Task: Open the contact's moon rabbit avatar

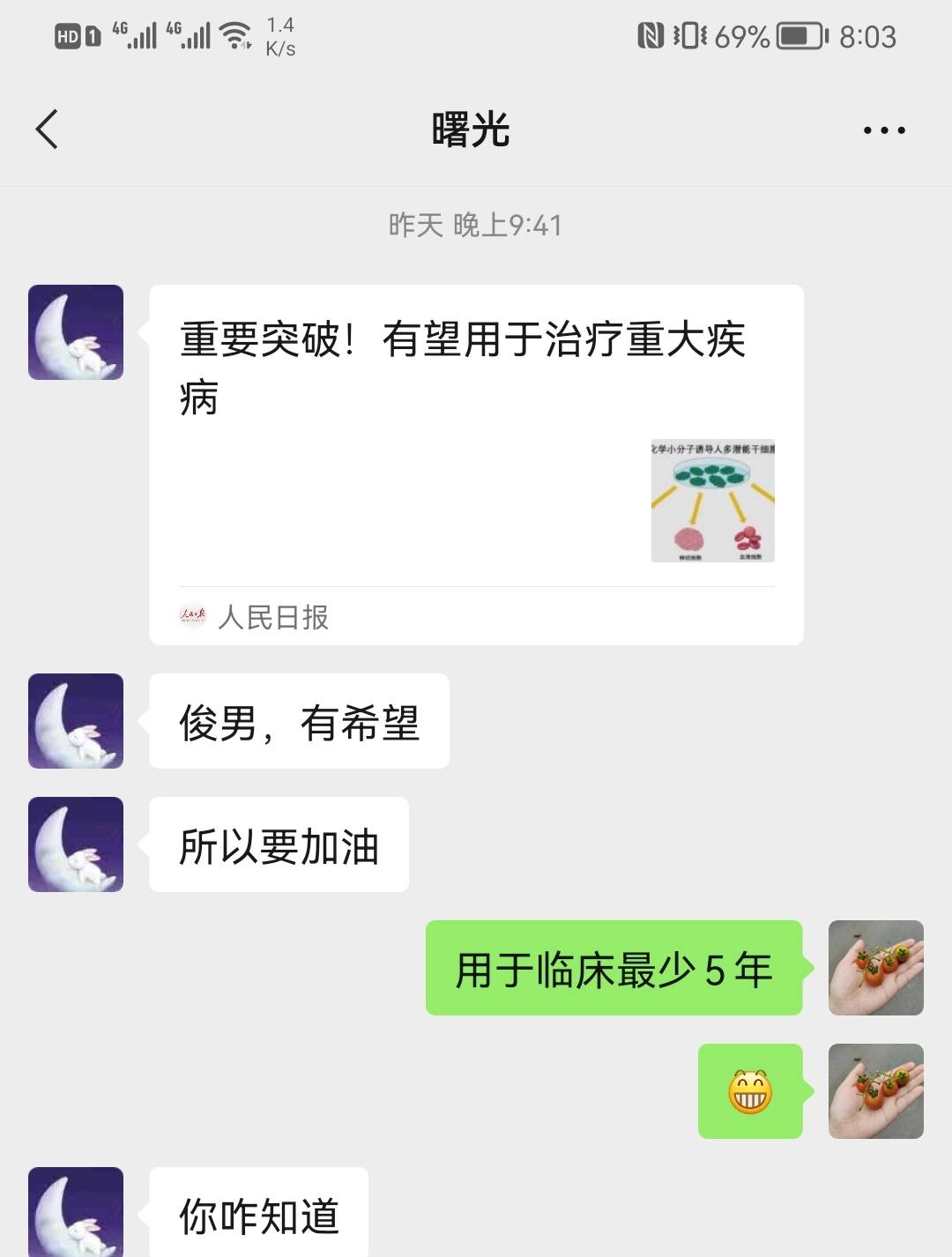Action: tap(75, 331)
